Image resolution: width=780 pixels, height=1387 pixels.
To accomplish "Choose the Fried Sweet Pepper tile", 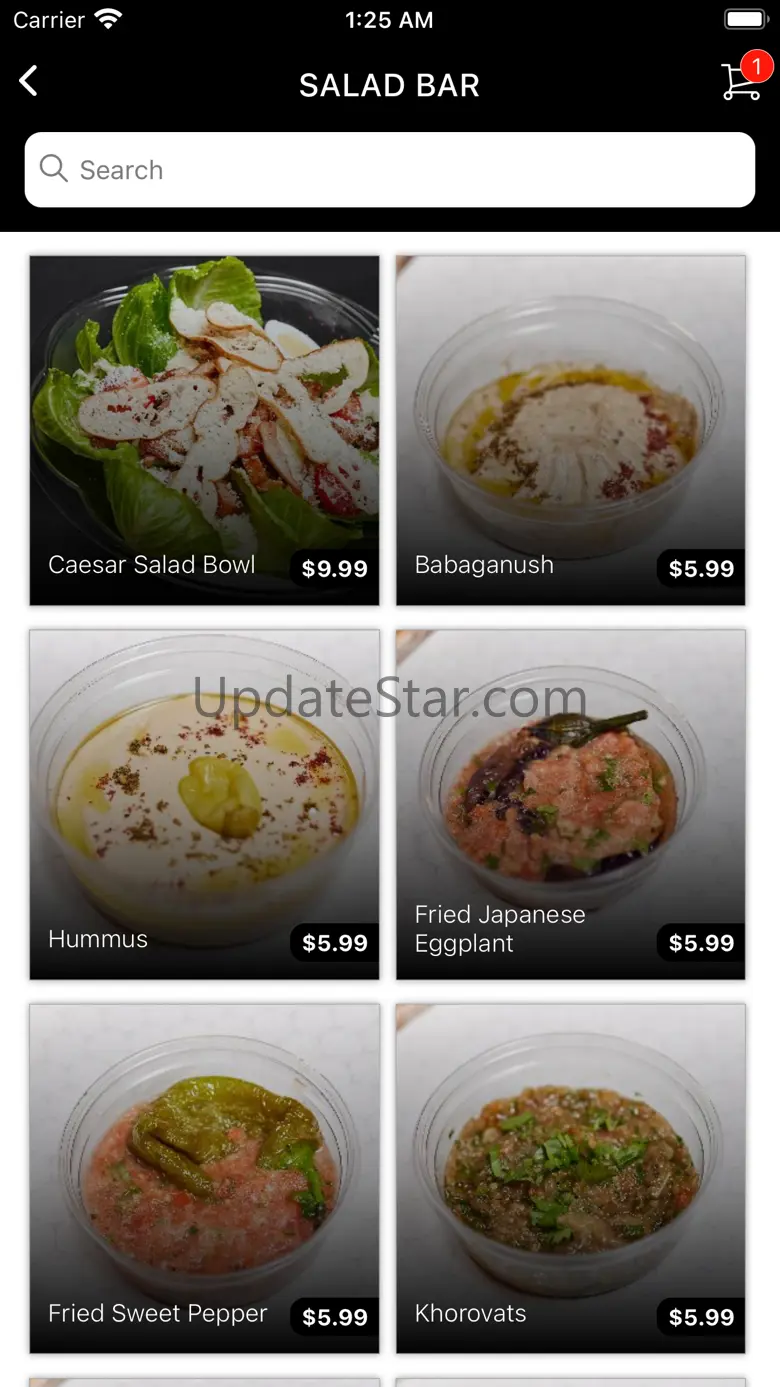I will [204, 1178].
